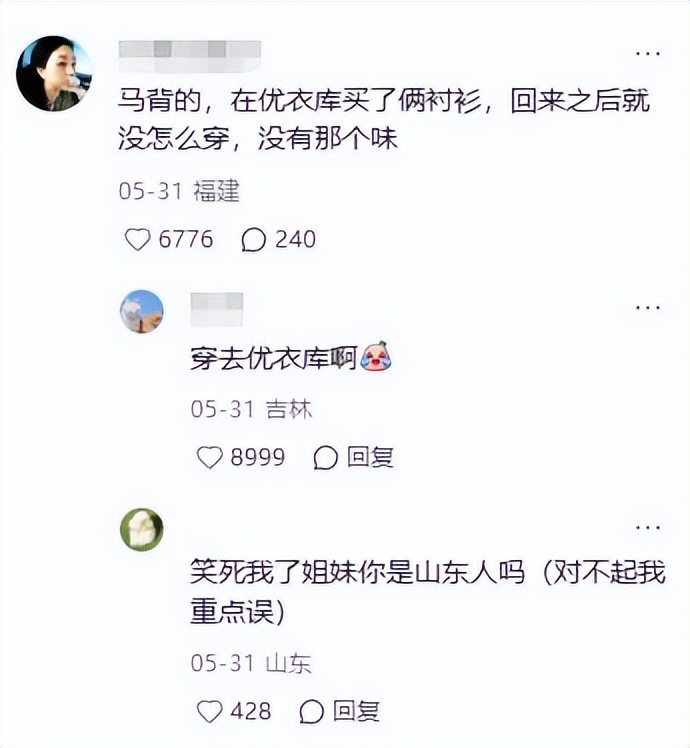This screenshot has height=748, width=690.
Task: Open the 240 replies on the Fujian comment
Action: 254,240
